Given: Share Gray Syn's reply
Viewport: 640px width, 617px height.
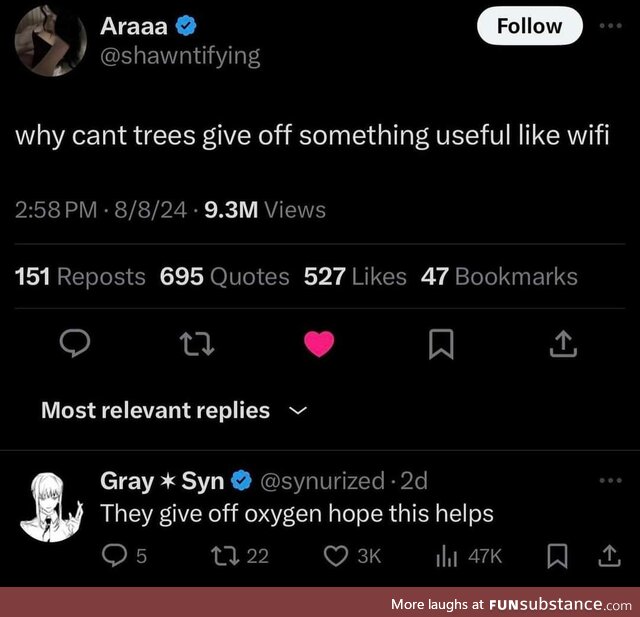Looking at the screenshot, I should 608,556.
